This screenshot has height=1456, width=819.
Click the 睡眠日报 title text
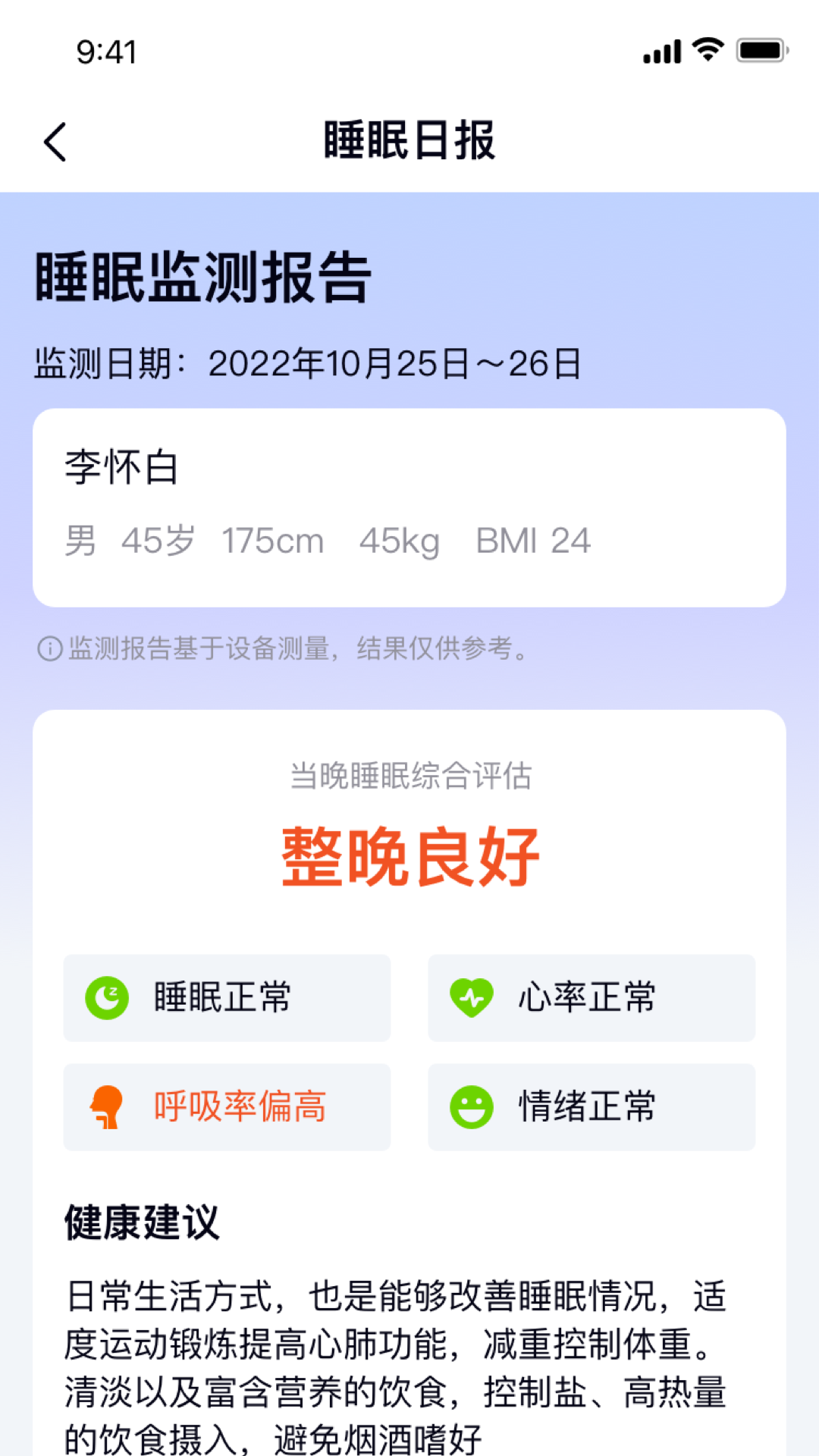[x=409, y=141]
